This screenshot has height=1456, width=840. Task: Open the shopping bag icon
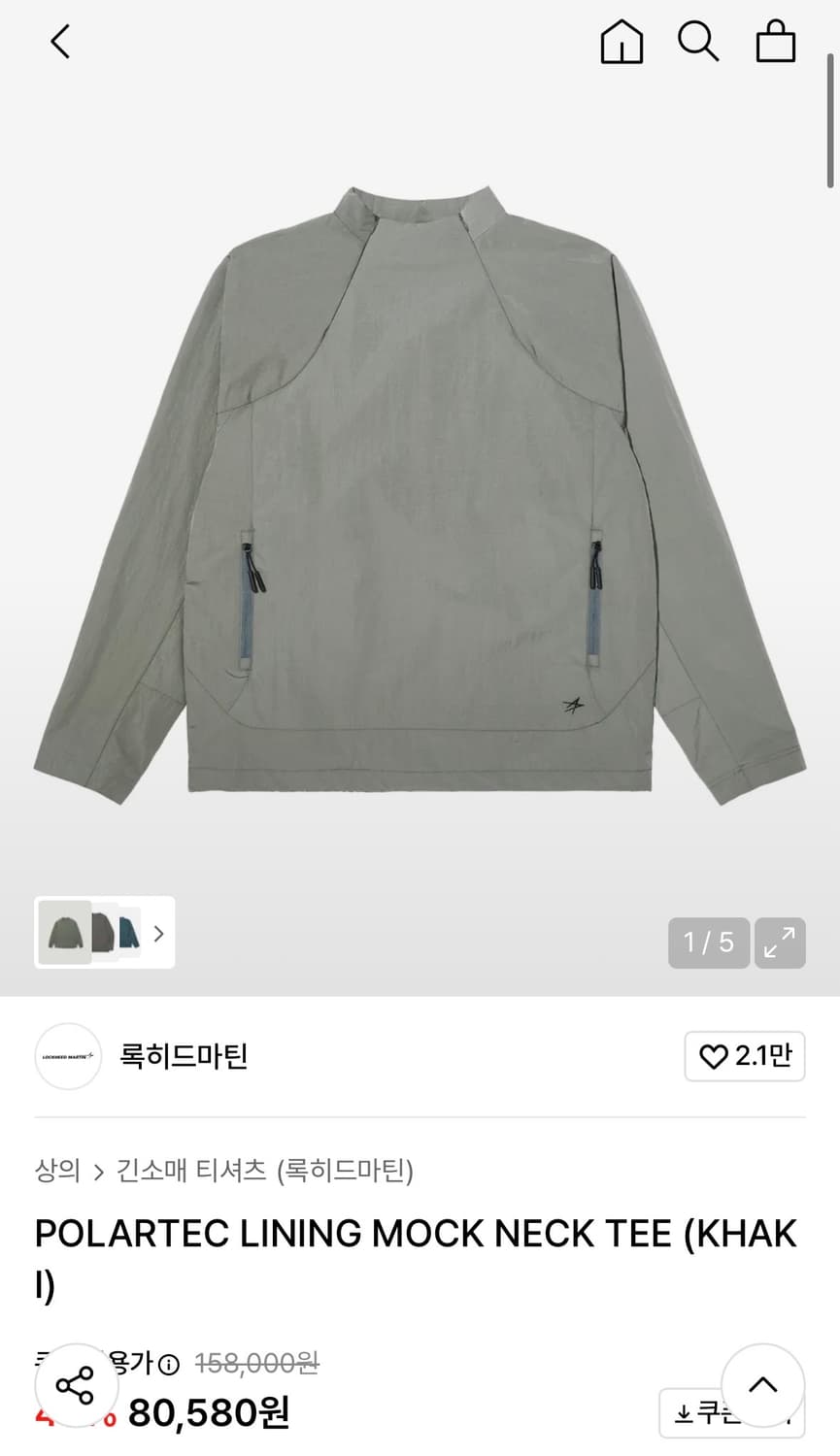coord(775,42)
